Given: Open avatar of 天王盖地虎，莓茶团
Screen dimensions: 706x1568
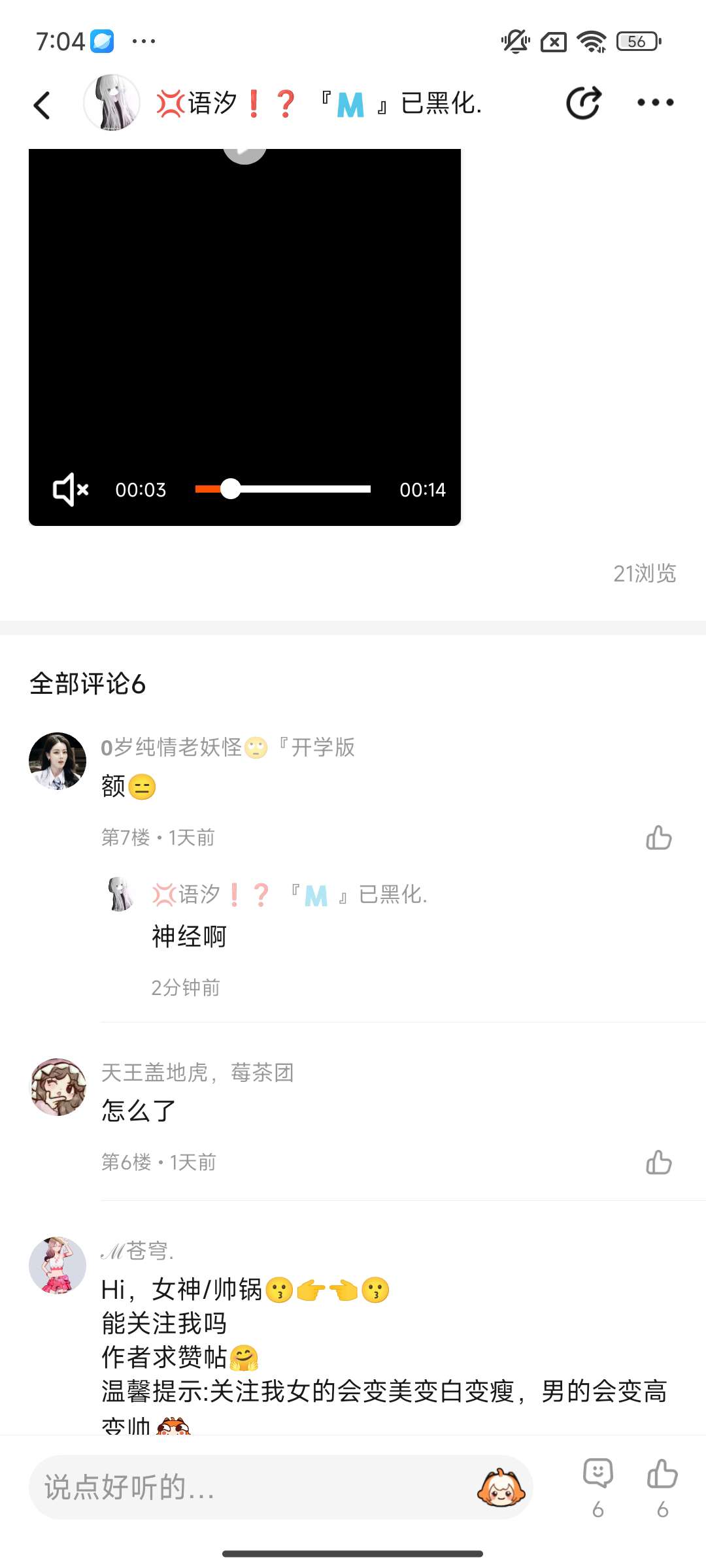Looking at the screenshot, I should pos(58,1087).
